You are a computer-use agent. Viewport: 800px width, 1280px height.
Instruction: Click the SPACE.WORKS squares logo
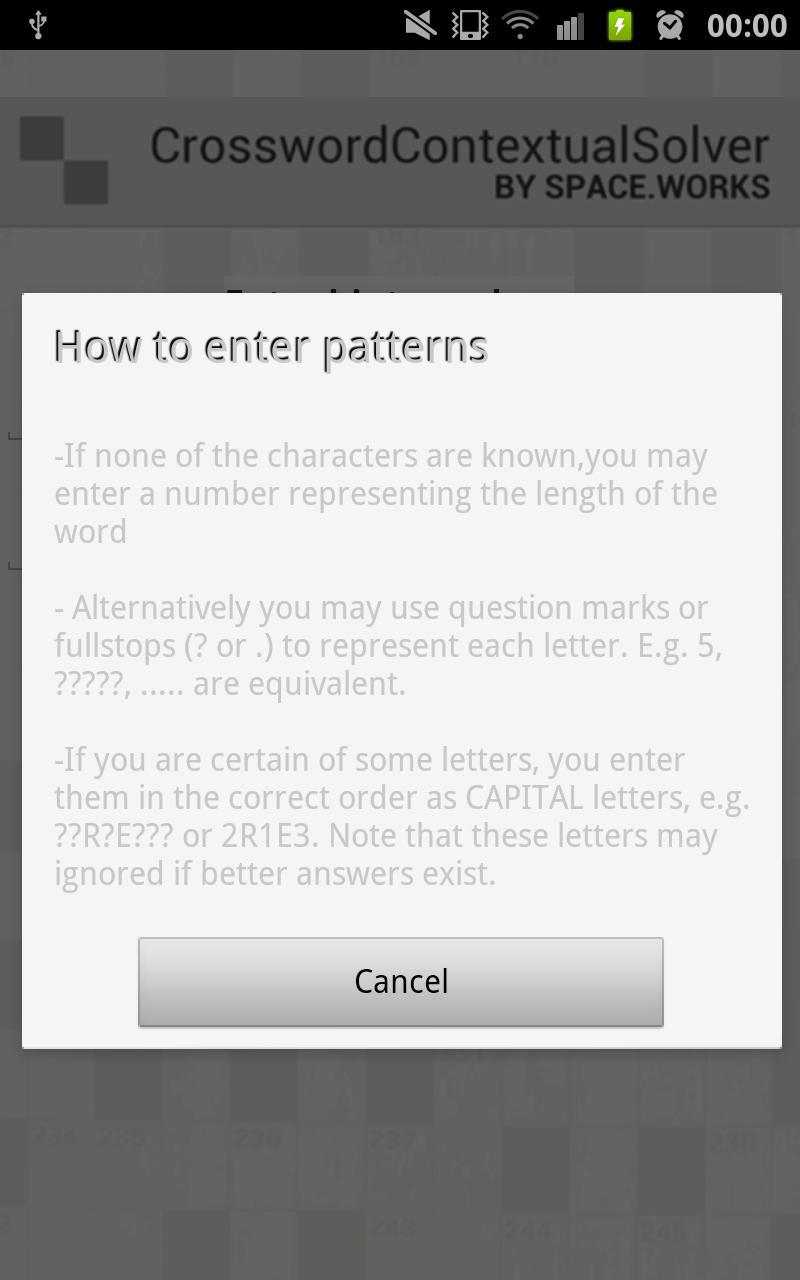tap(65, 160)
